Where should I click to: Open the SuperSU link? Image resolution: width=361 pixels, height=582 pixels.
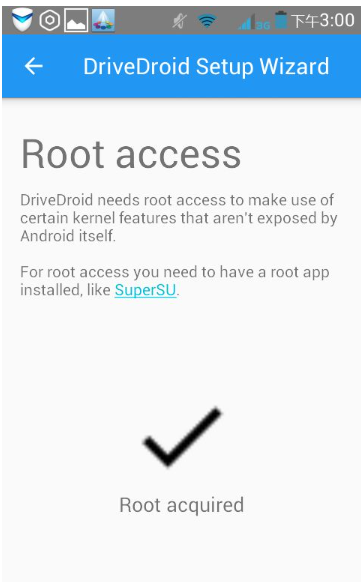tap(145, 290)
